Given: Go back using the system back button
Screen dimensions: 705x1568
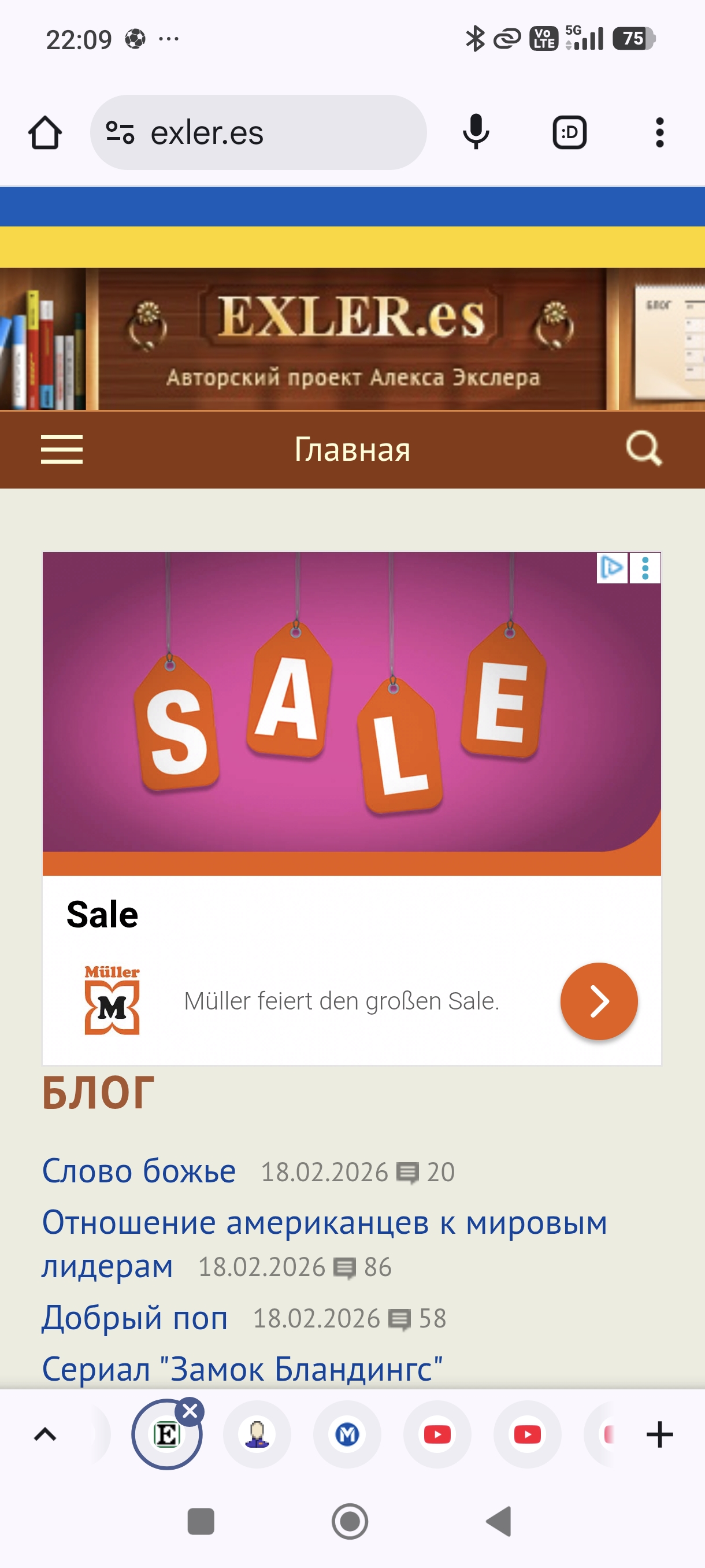Looking at the screenshot, I should point(499,1521).
